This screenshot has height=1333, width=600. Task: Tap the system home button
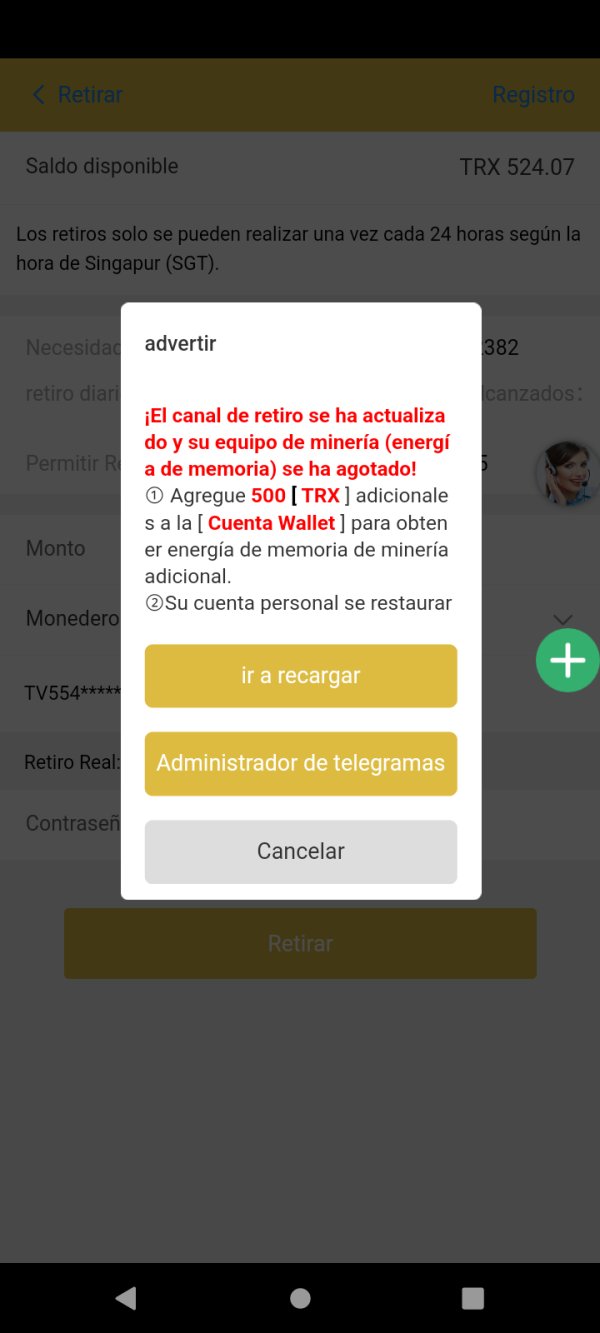(300, 1298)
